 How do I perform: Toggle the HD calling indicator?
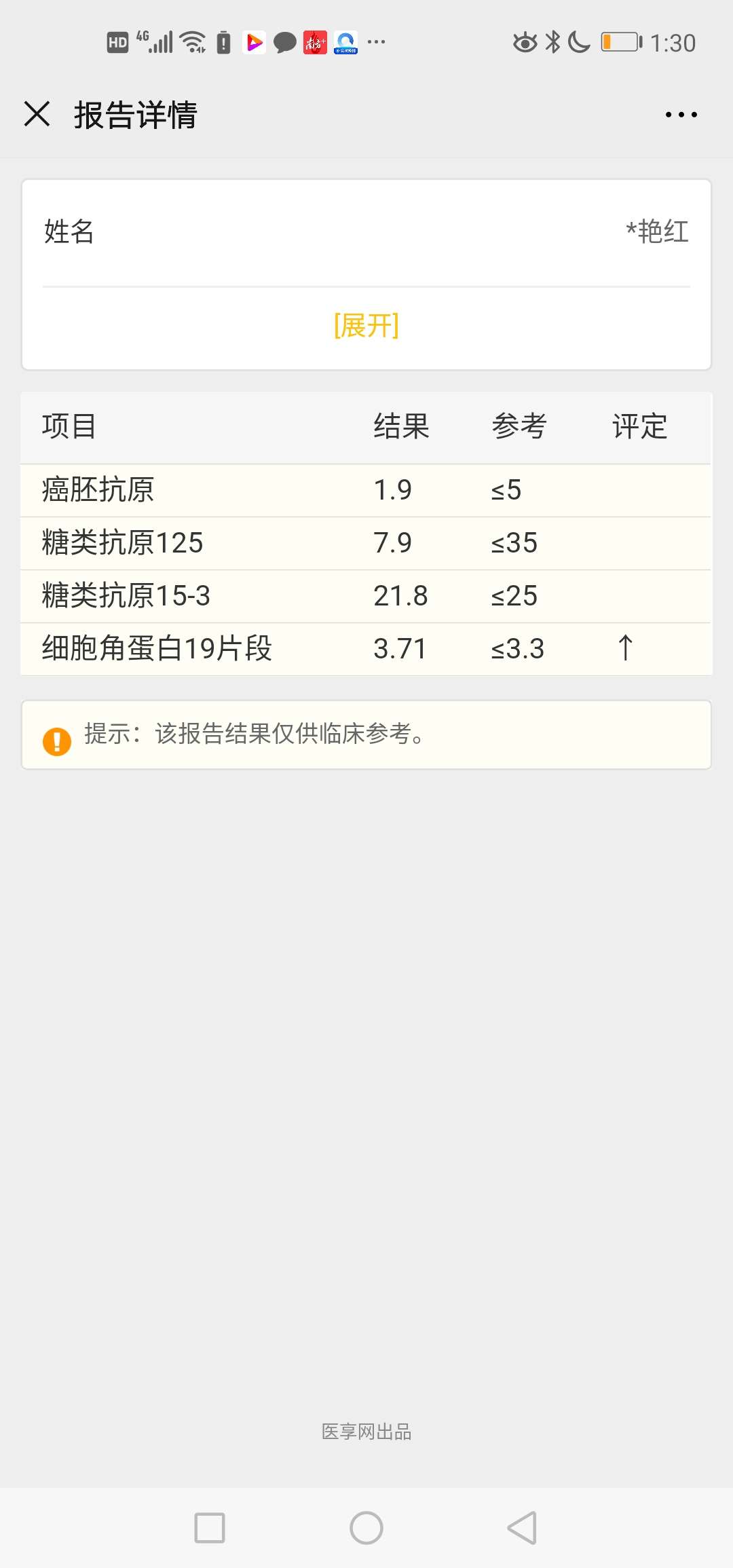point(117,42)
